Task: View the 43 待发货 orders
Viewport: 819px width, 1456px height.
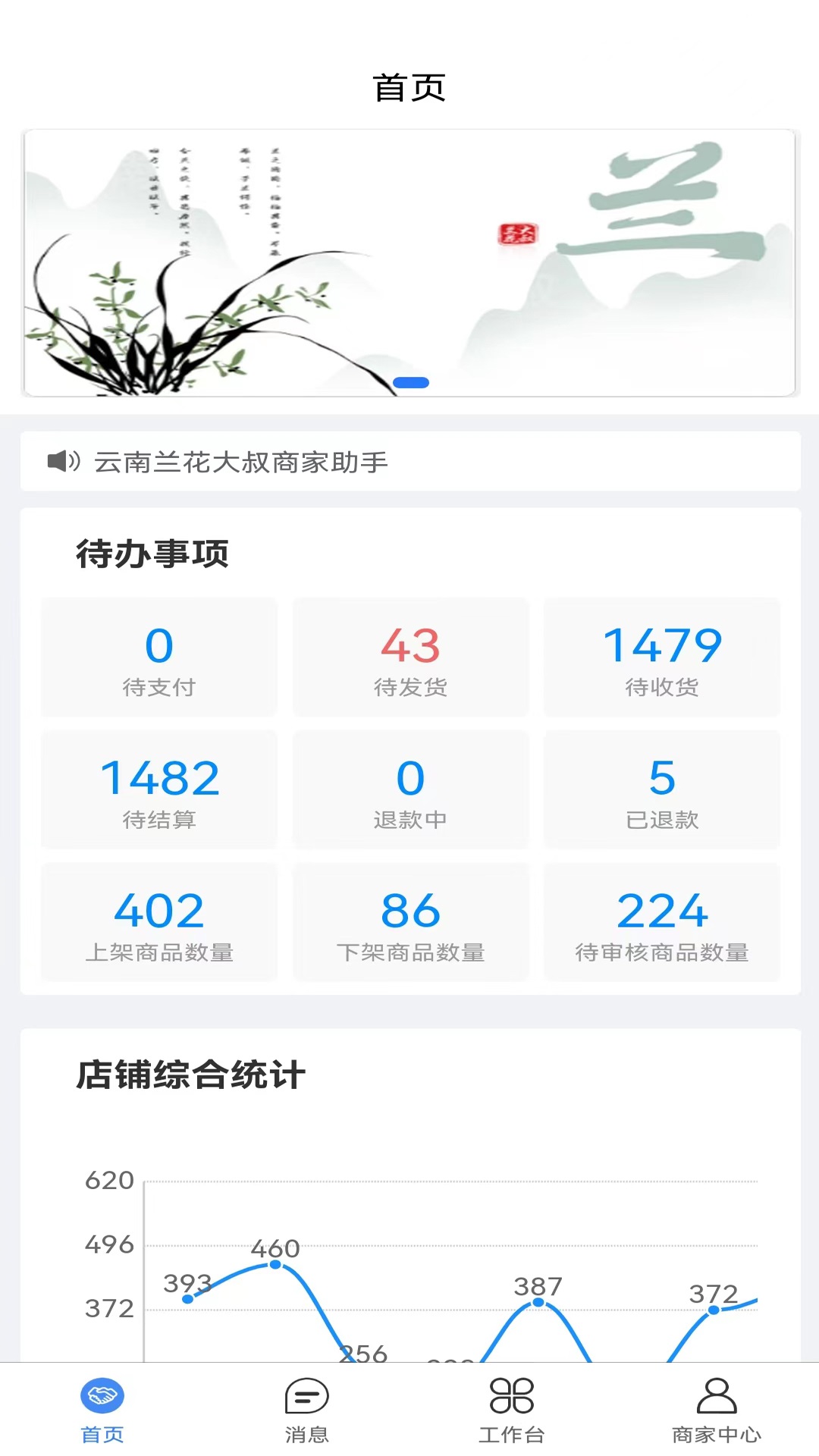Action: click(x=410, y=657)
